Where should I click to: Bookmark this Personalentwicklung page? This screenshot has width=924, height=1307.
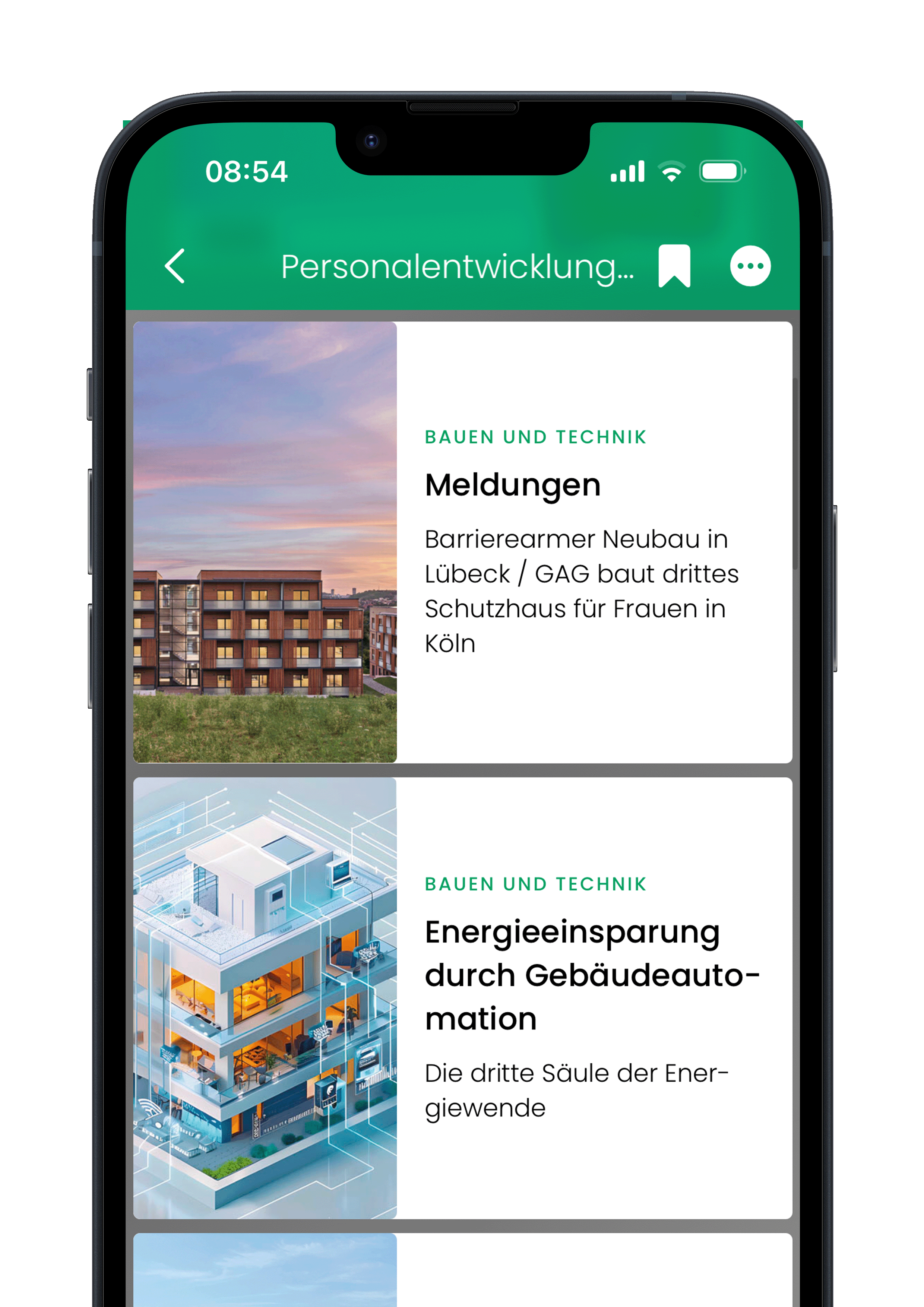click(674, 266)
